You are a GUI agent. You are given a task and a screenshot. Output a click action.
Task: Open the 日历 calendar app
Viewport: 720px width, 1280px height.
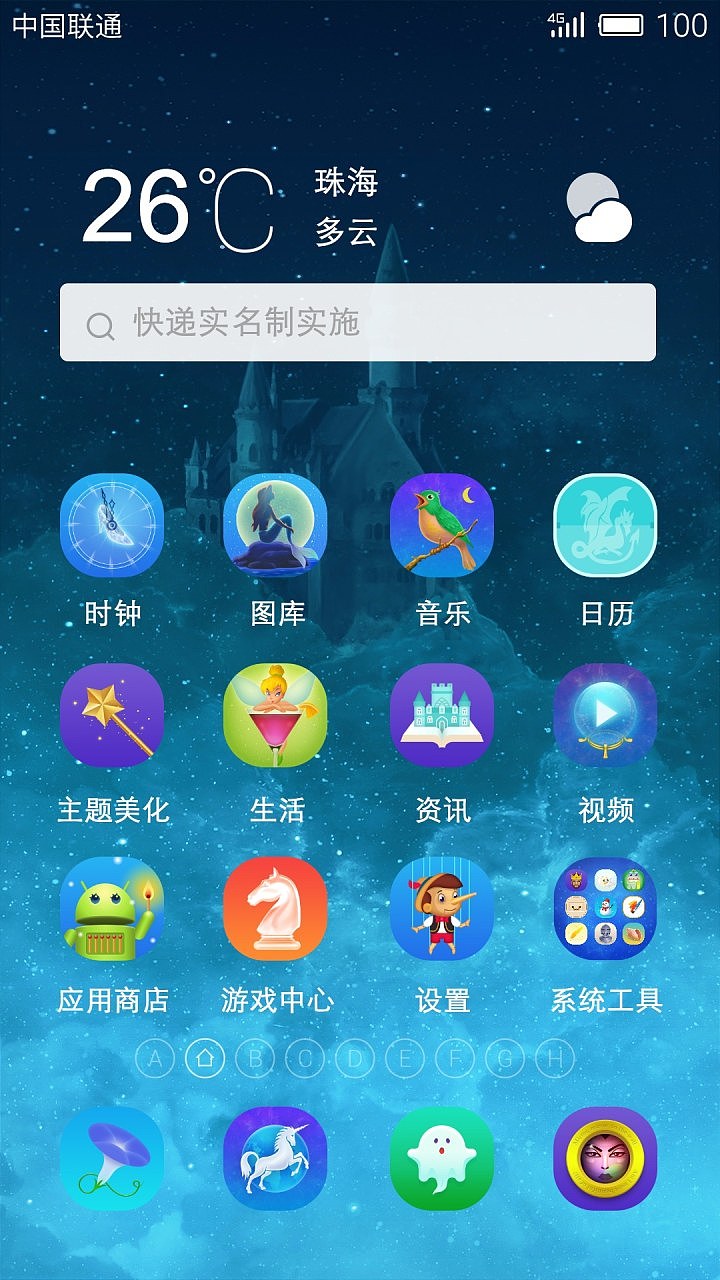[x=606, y=526]
